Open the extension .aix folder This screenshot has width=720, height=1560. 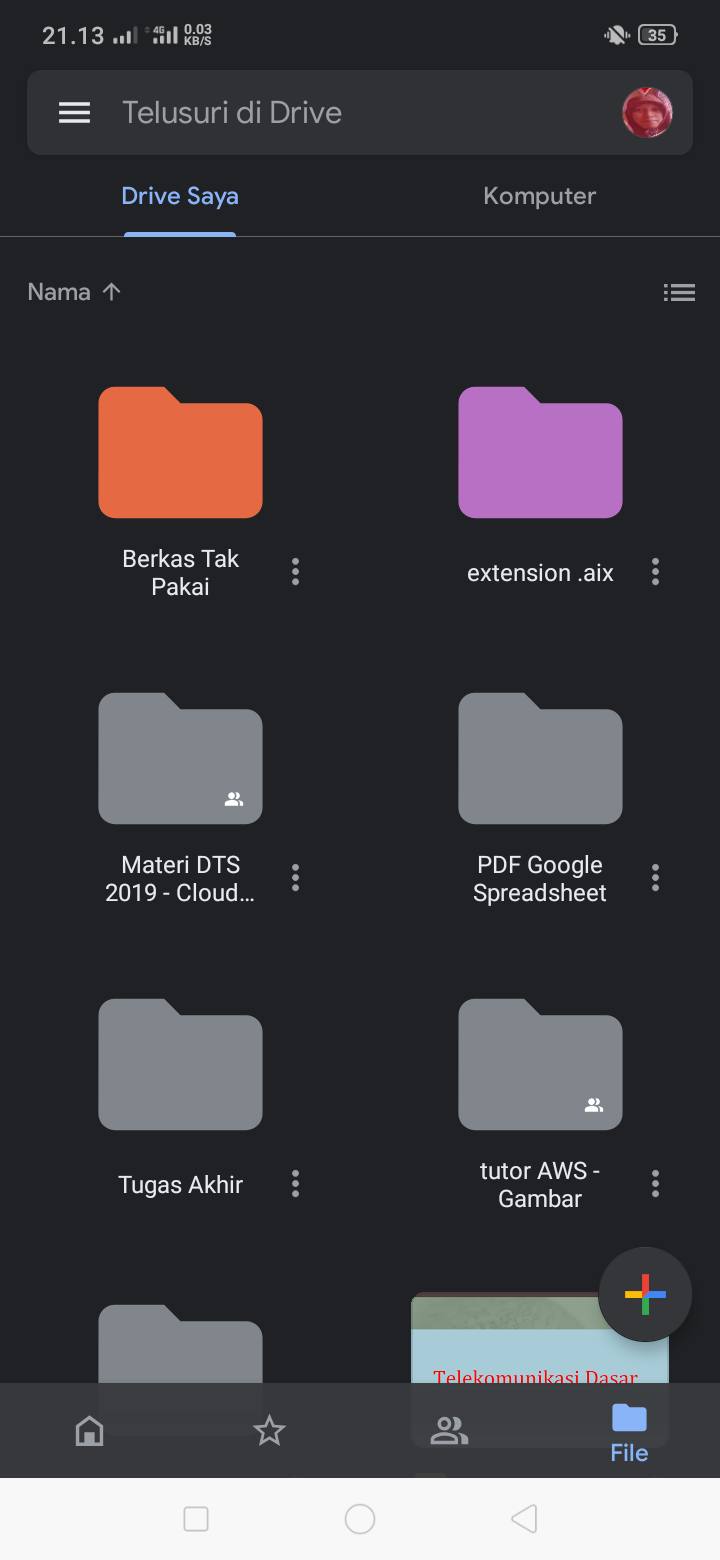point(540,452)
